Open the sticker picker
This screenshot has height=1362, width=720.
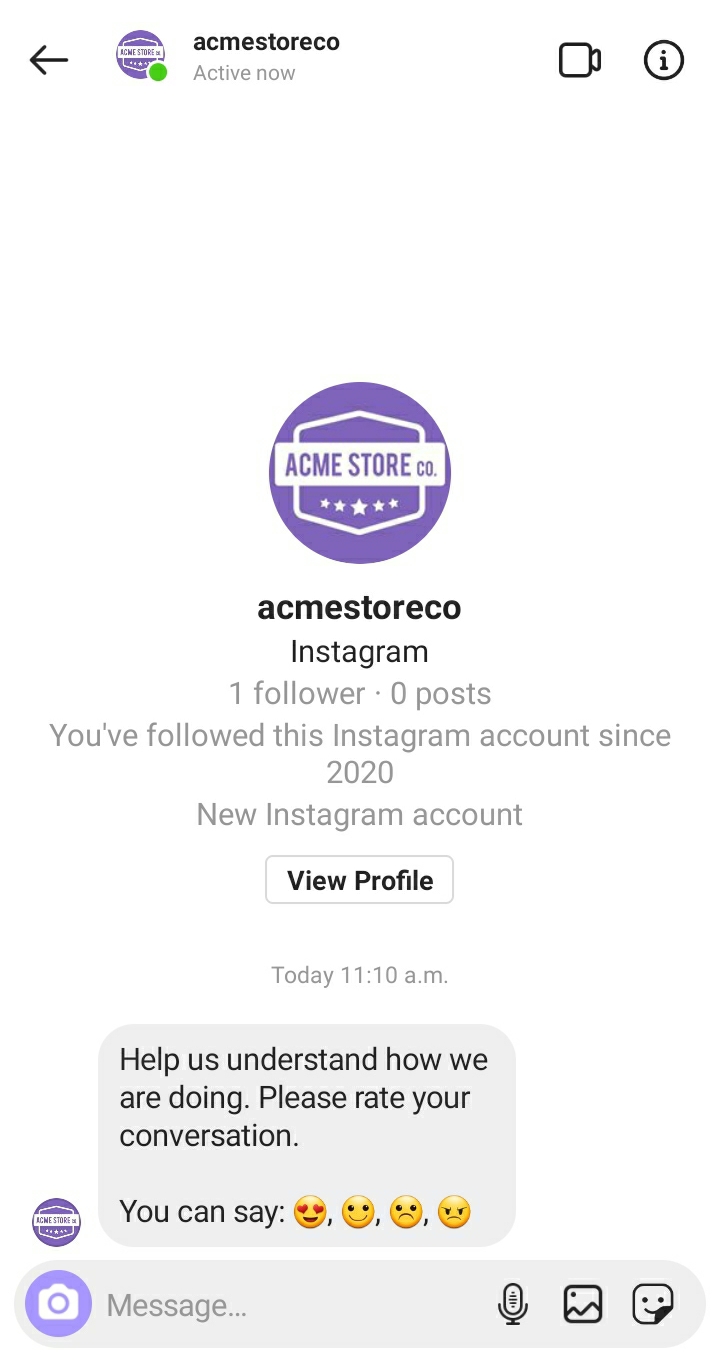(x=653, y=1304)
